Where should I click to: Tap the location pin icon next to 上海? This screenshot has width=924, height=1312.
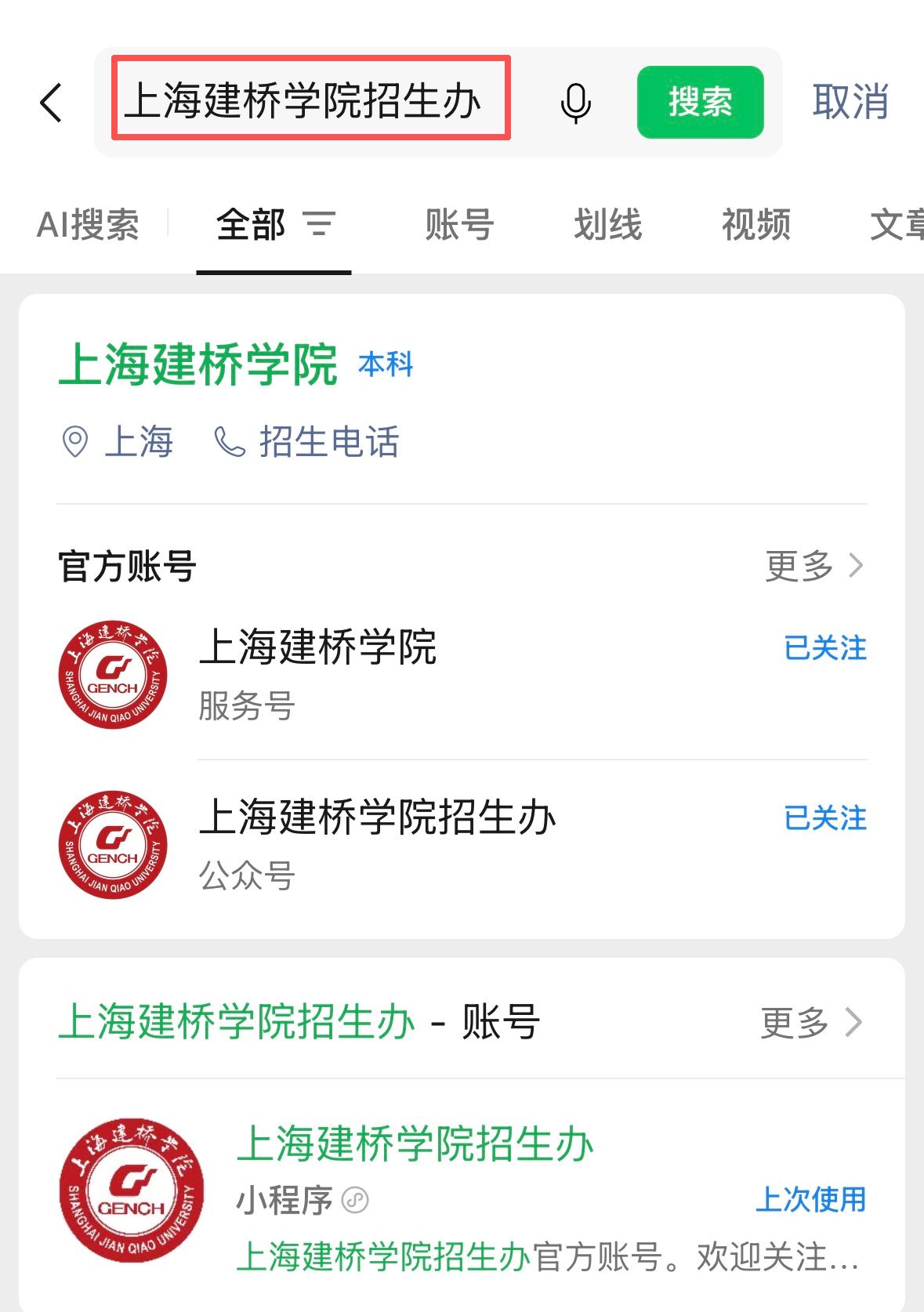point(74,441)
